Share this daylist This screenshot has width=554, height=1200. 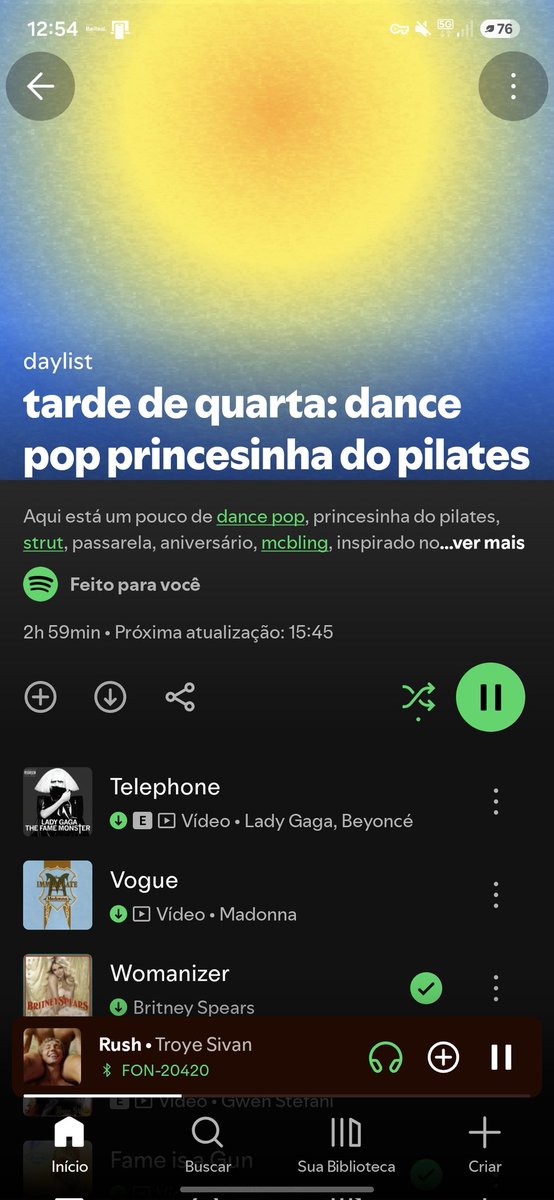(180, 697)
